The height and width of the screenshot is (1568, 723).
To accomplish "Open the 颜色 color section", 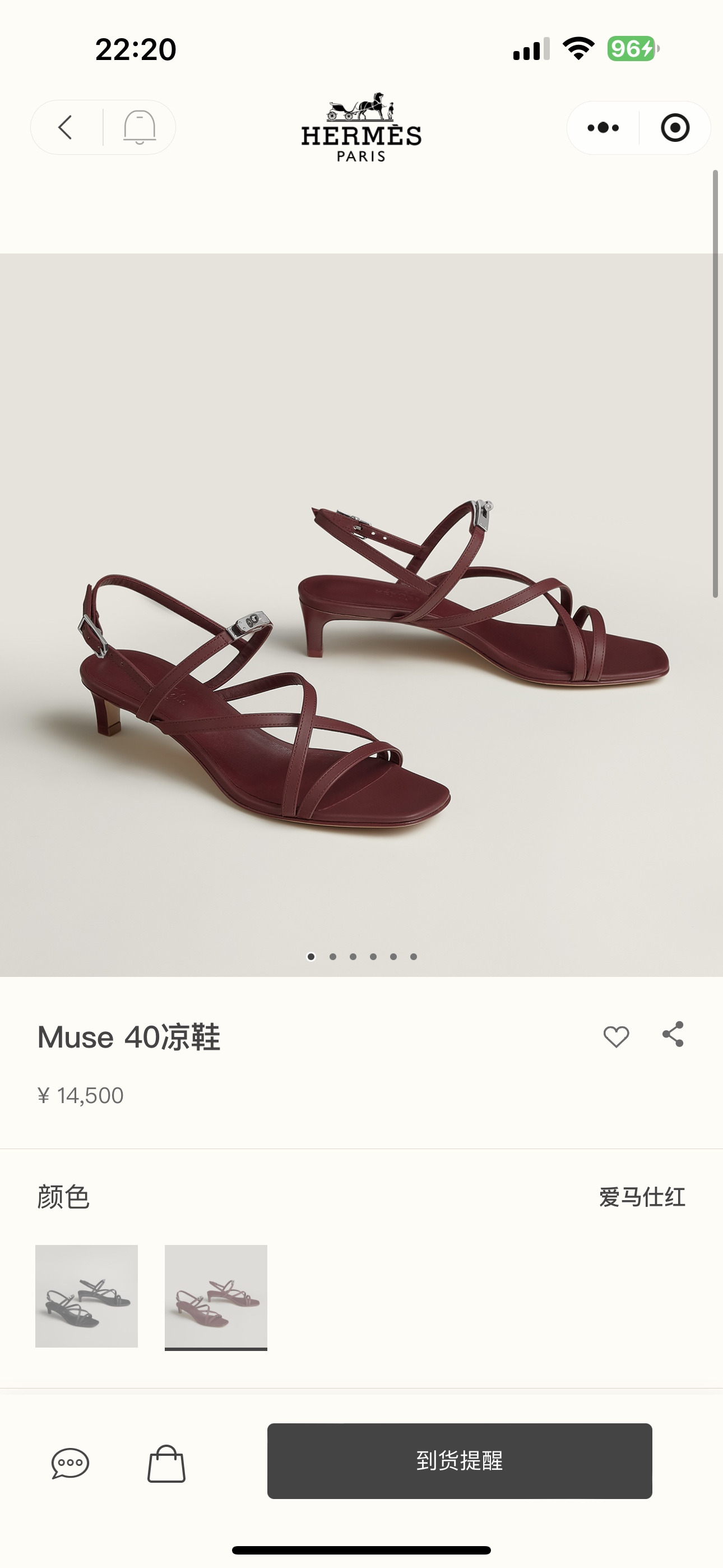I will (x=63, y=1198).
